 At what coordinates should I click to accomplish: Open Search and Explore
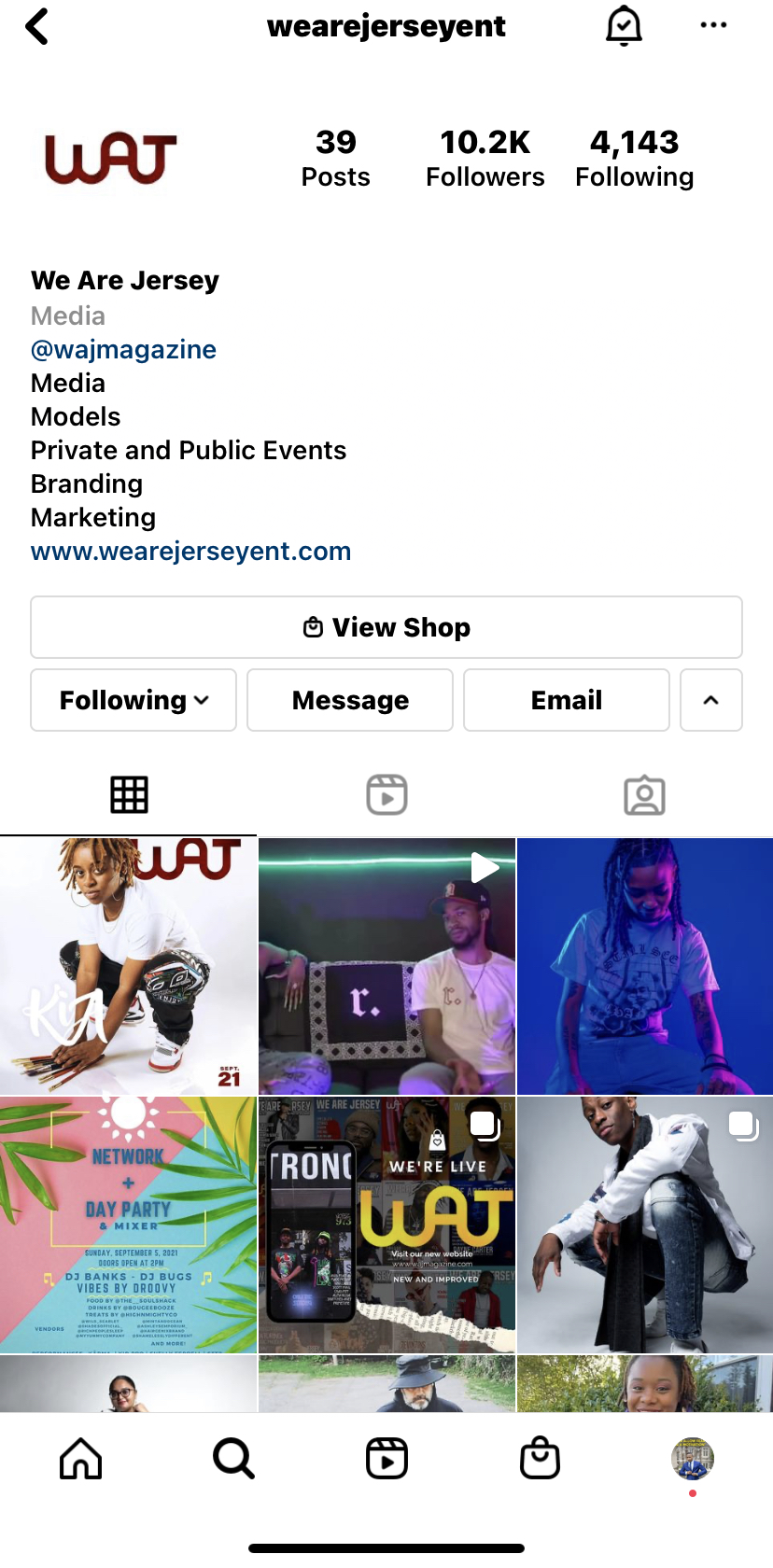pyautogui.click(x=233, y=1458)
